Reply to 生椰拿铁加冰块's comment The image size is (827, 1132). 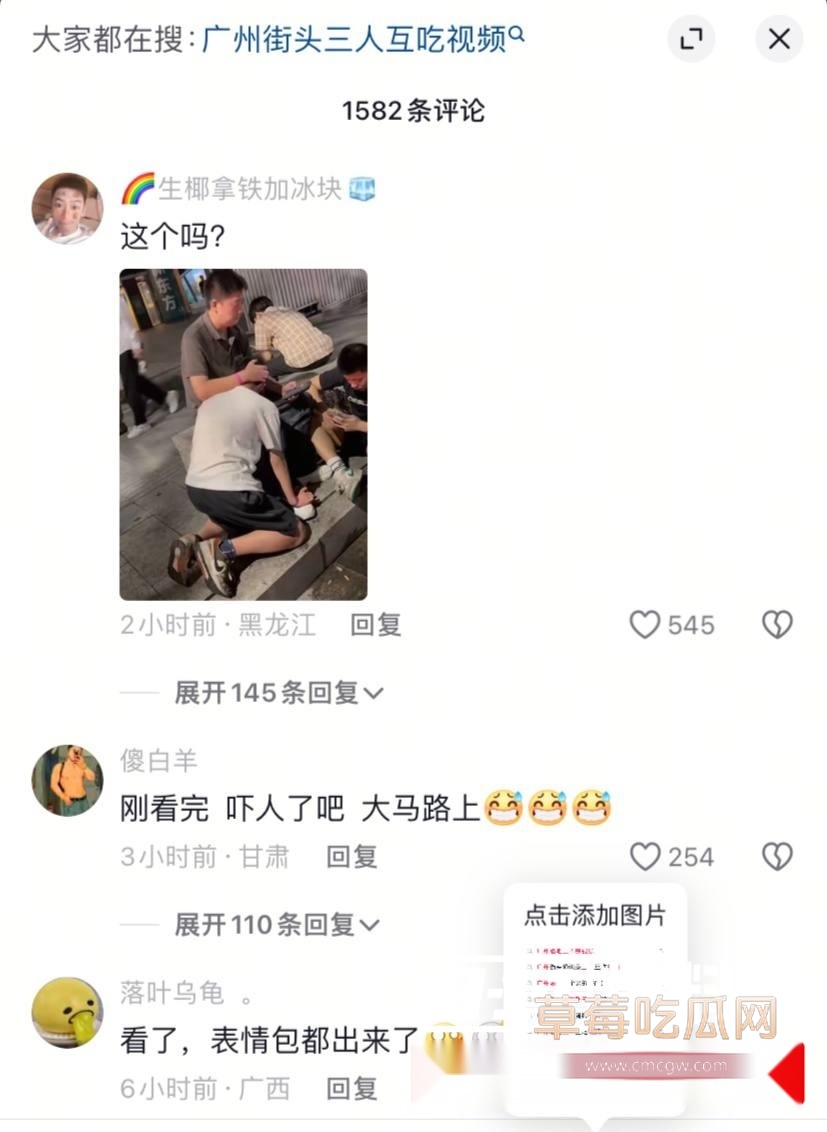tap(375, 625)
